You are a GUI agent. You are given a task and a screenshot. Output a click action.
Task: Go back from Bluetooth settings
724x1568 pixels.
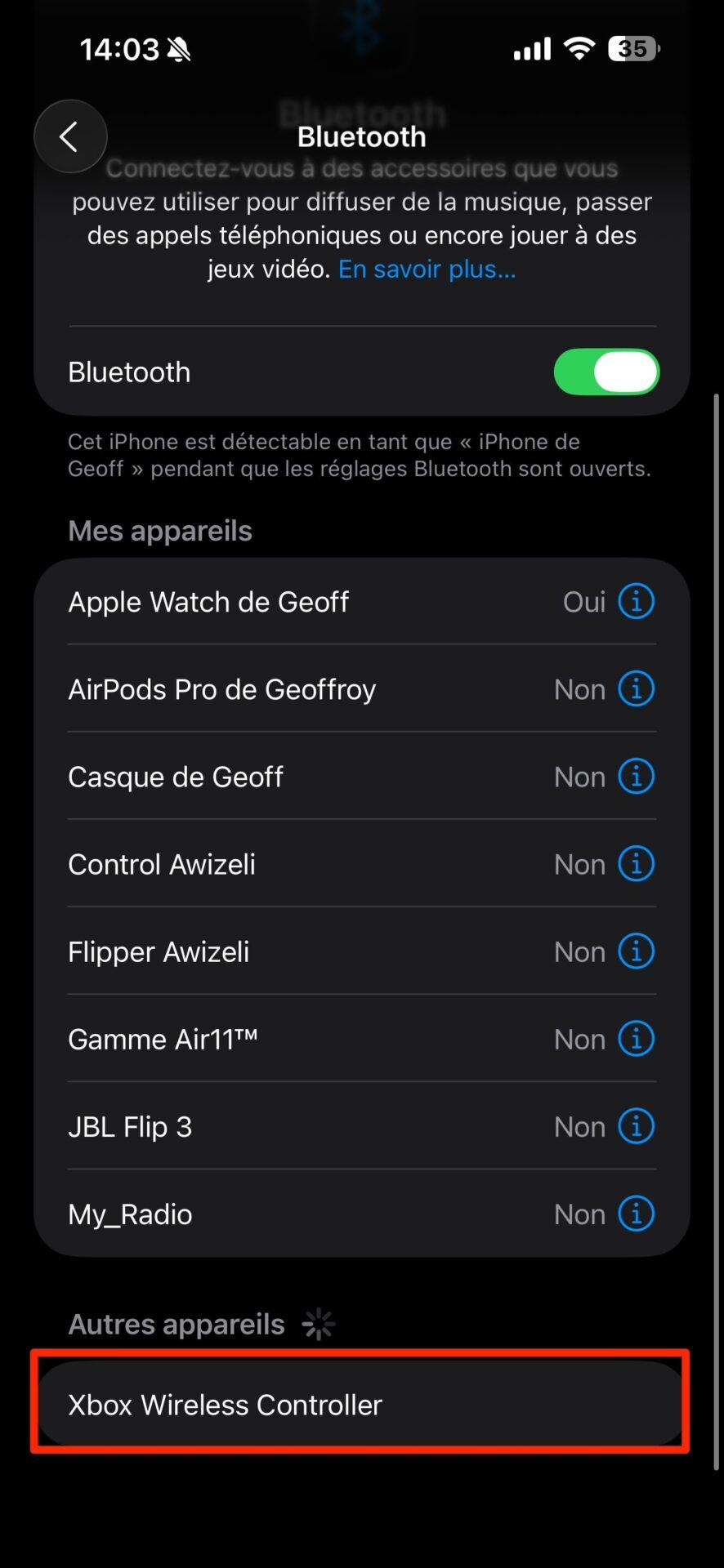(70, 136)
